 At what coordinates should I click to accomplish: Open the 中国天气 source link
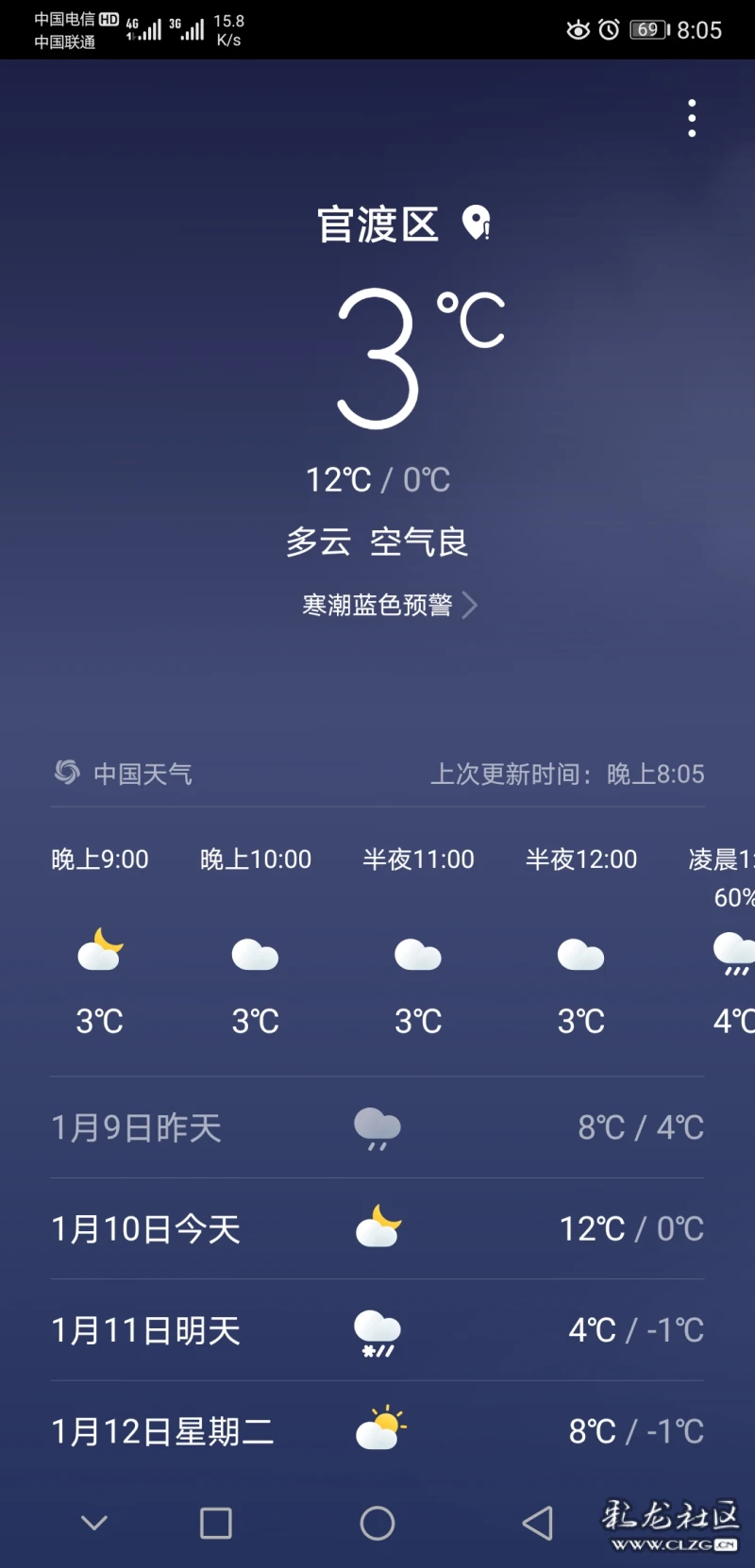pyautogui.click(x=123, y=774)
